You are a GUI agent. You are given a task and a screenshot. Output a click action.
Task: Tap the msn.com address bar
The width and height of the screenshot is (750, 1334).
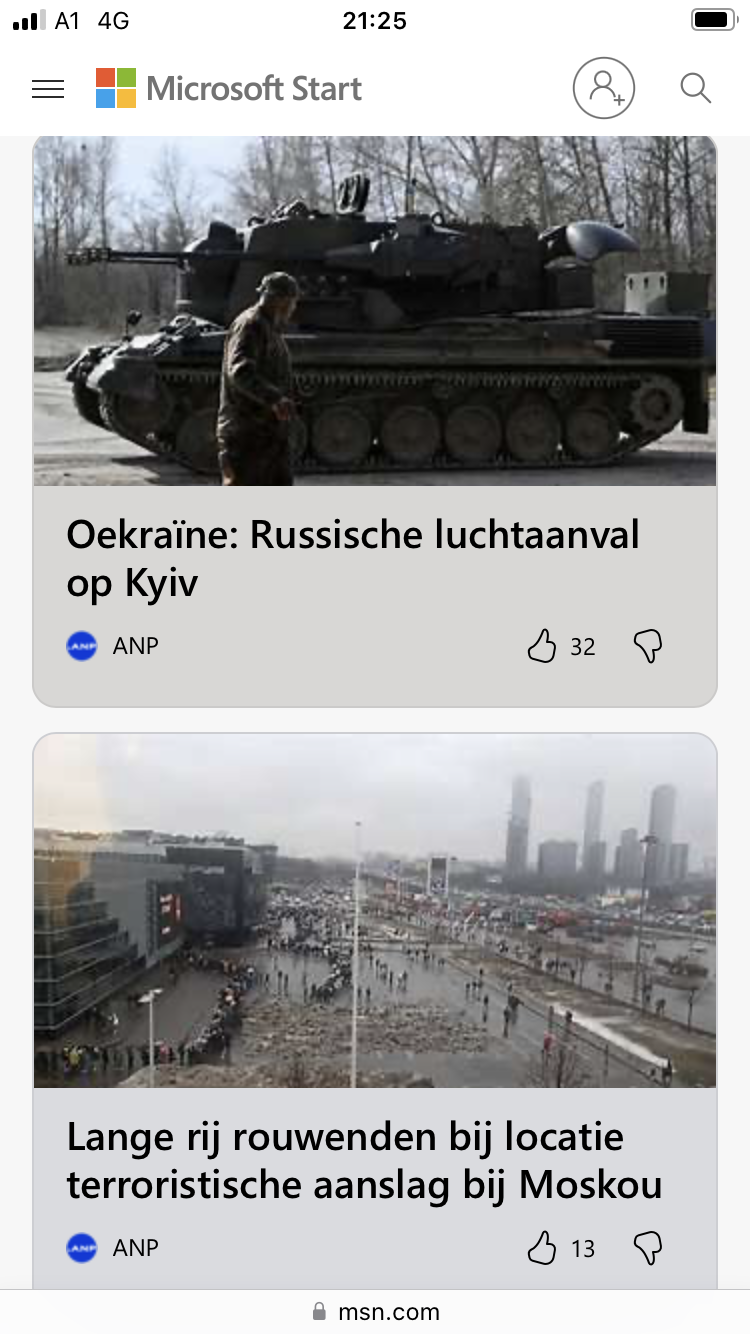pos(375,1311)
